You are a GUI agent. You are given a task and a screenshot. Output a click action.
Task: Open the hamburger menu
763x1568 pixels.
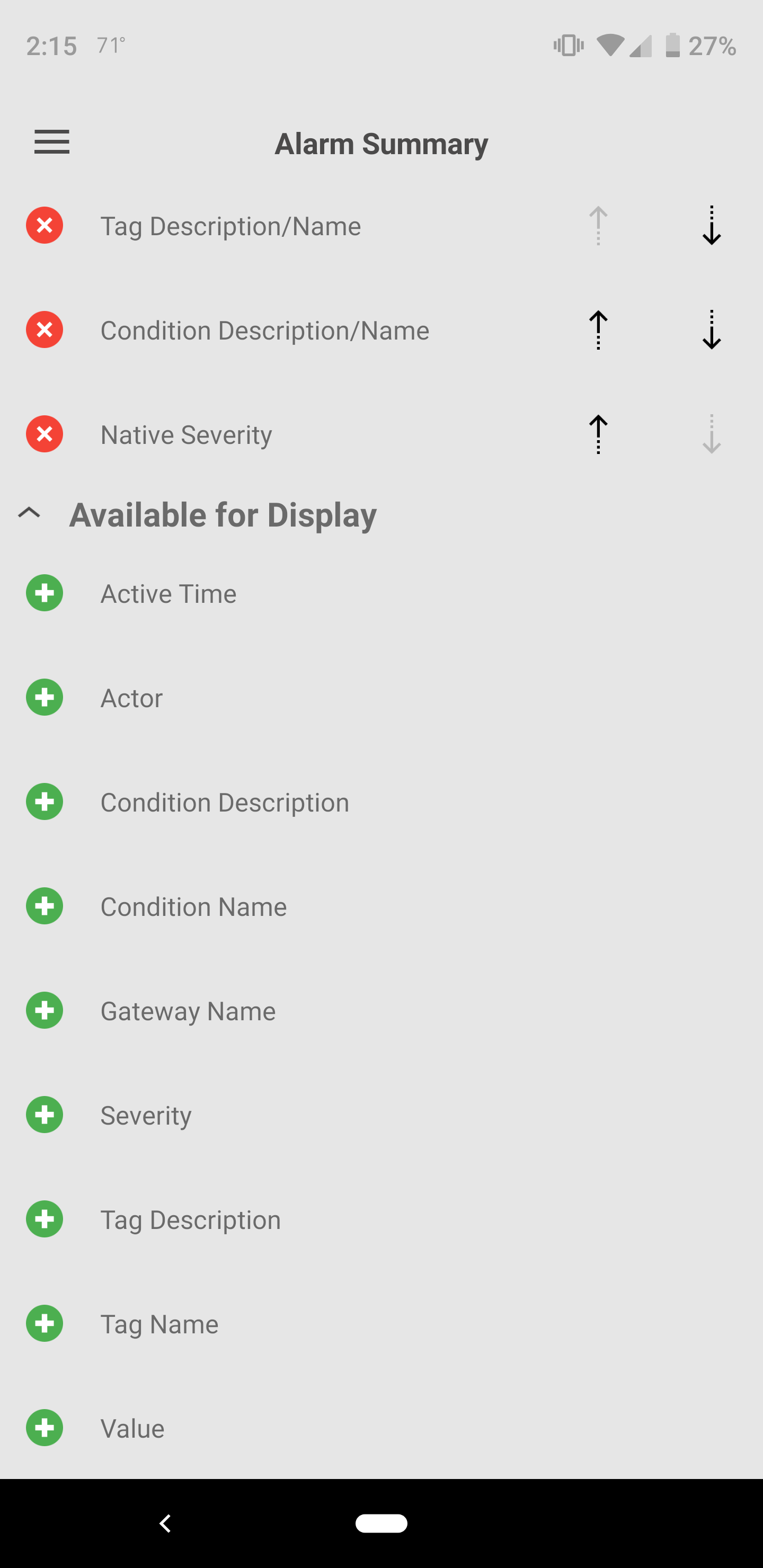click(x=52, y=142)
